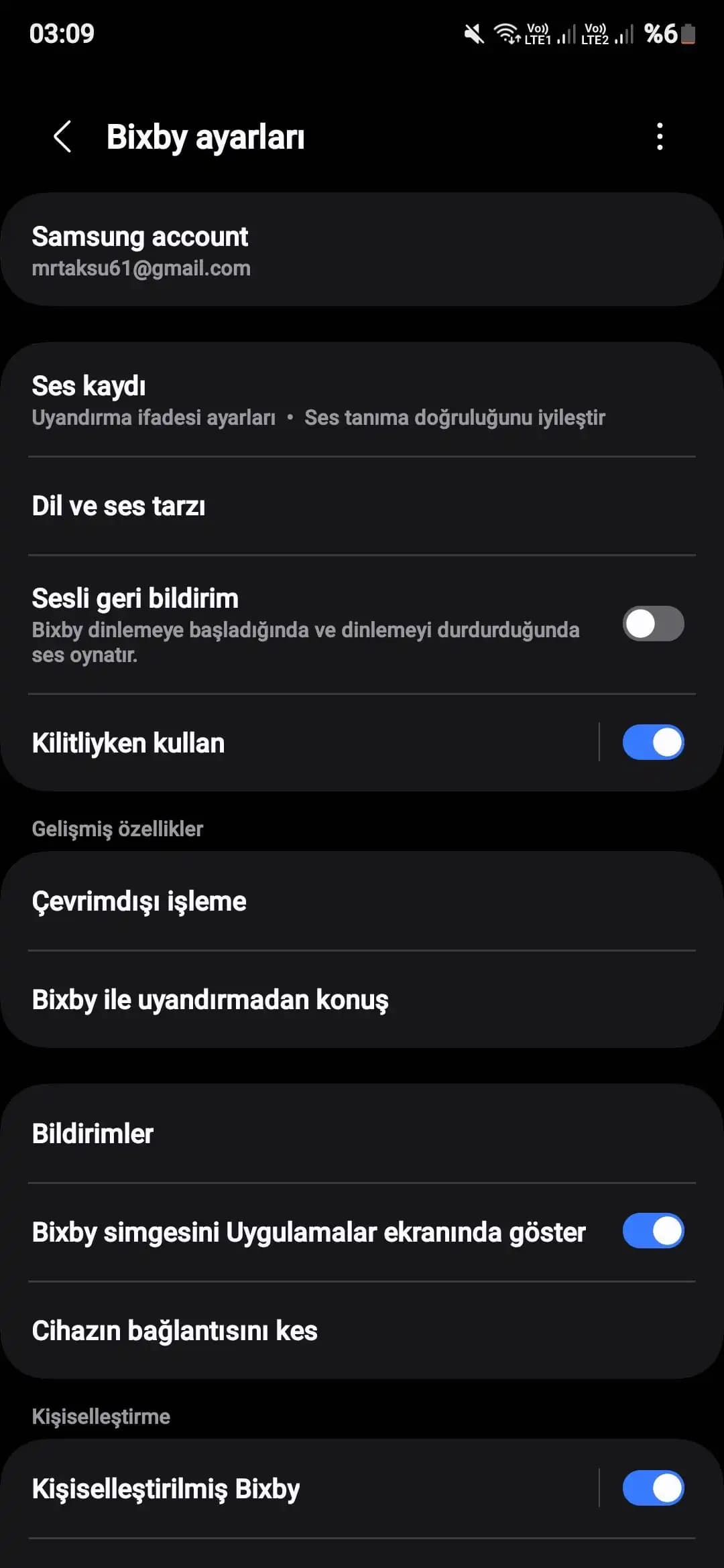Viewport: 724px width, 1568px height.
Task: Open Ses kaydı settings
Action: 362,400
